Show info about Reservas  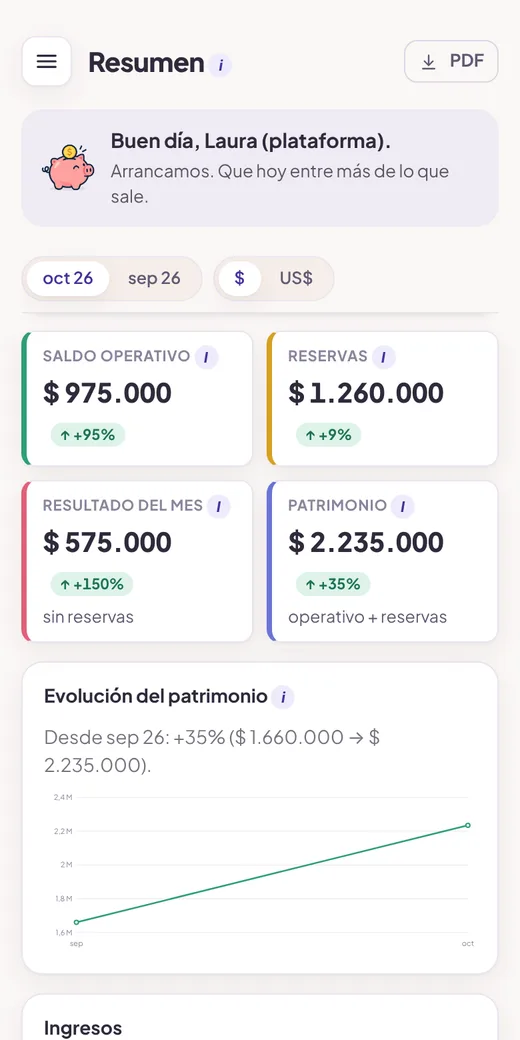[x=384, y=358]
